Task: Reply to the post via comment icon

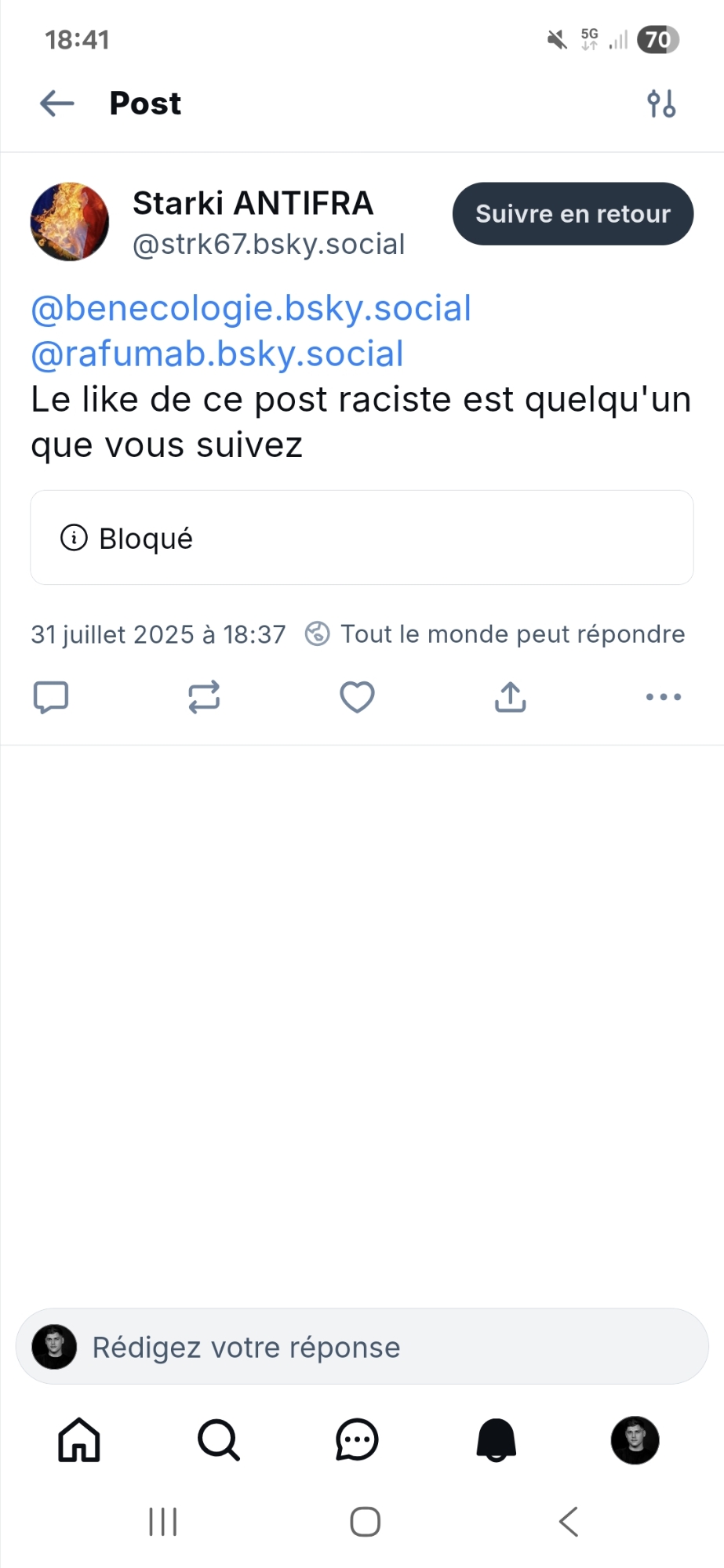Action: point(51,697)
